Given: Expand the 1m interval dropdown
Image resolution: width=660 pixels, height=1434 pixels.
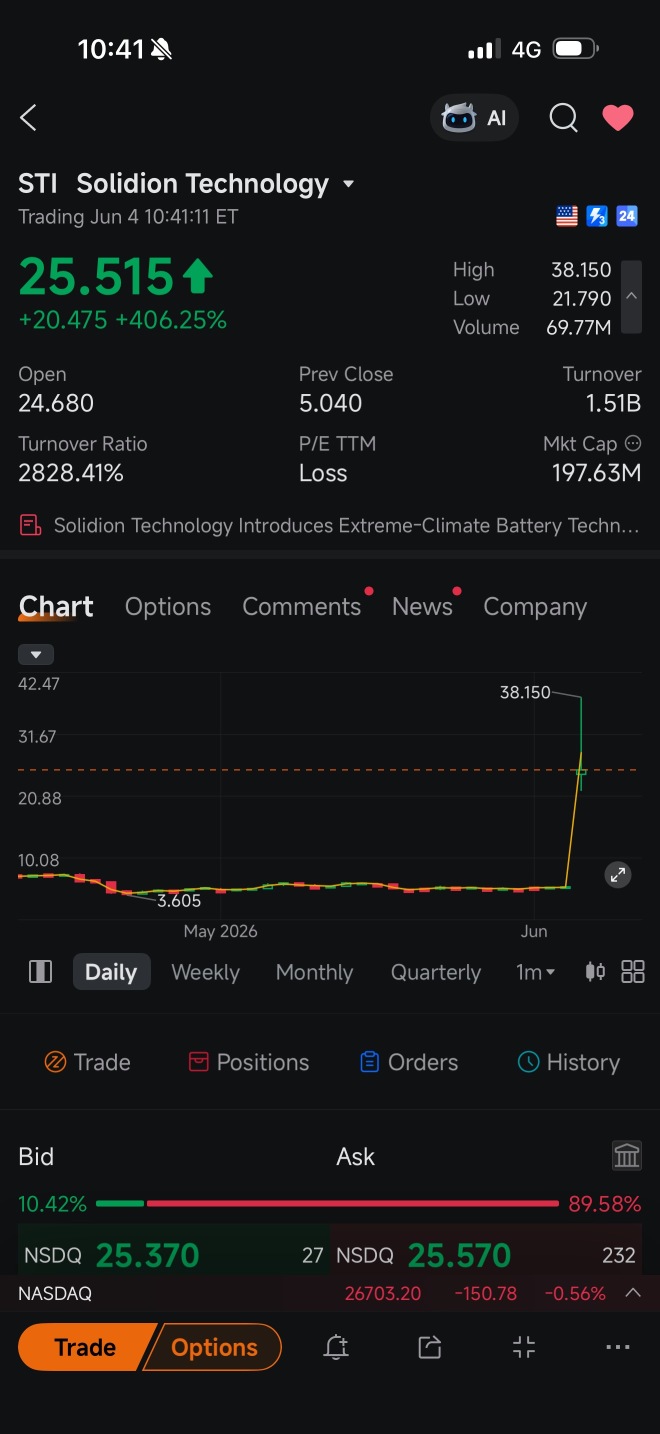Looking at the screenshot, I should tap(535, 972).
